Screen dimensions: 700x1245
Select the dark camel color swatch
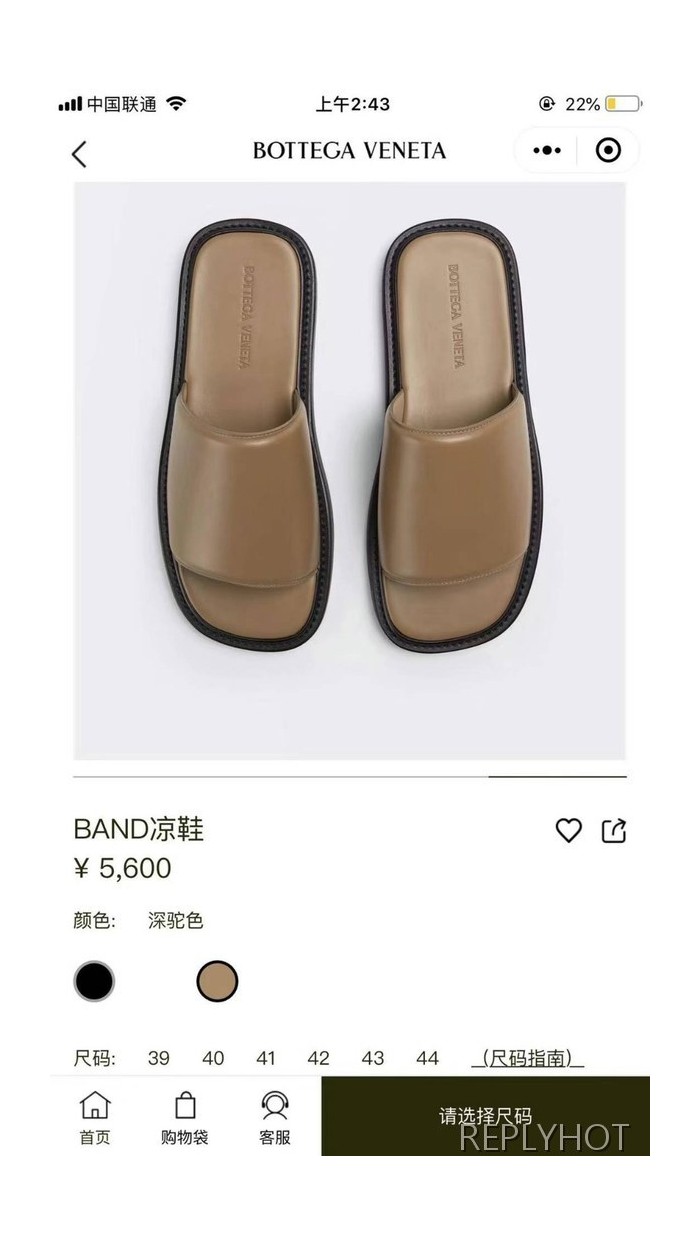(x=217, y=981)
